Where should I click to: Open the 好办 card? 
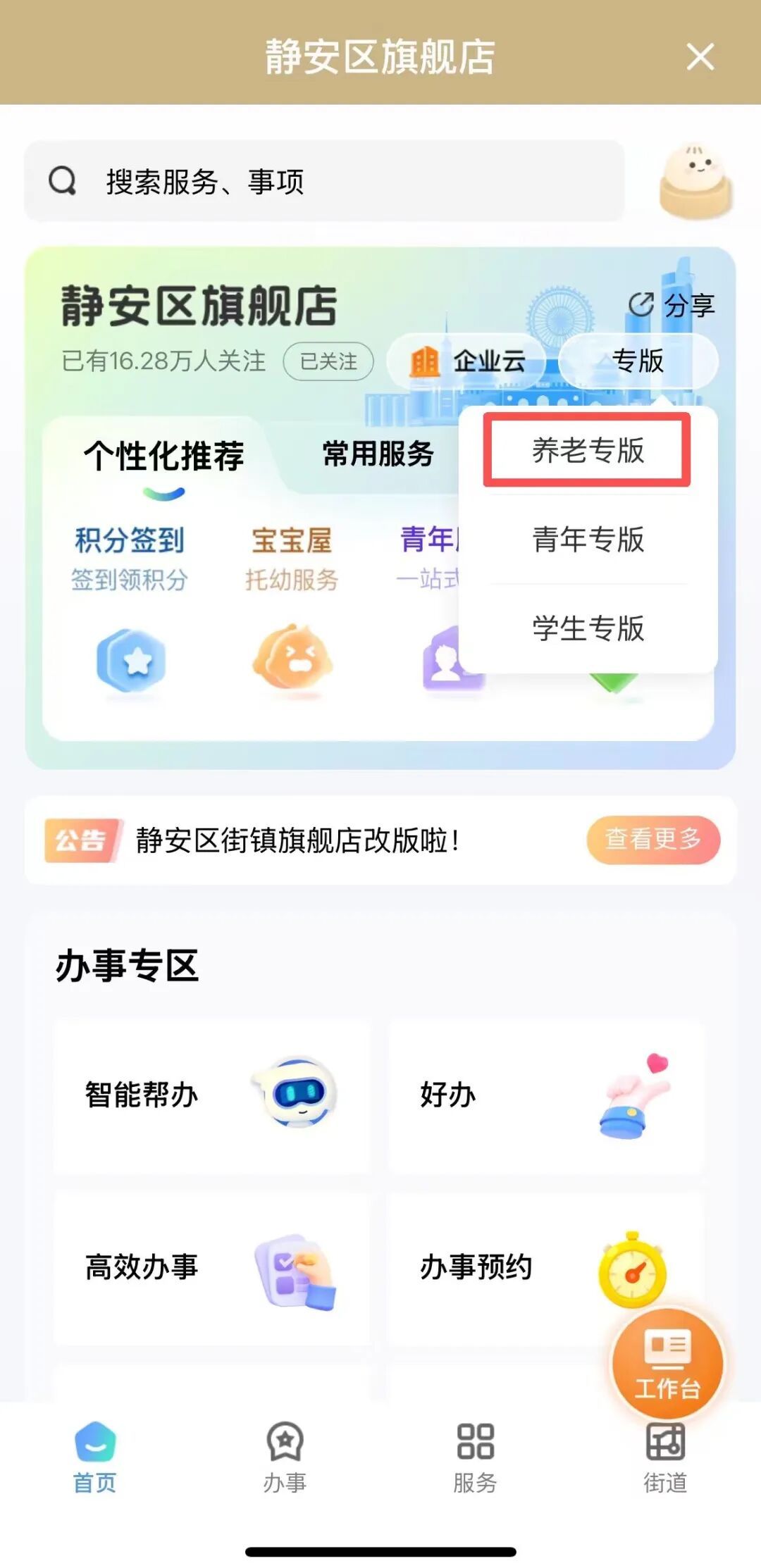[x=545, y=1095]
